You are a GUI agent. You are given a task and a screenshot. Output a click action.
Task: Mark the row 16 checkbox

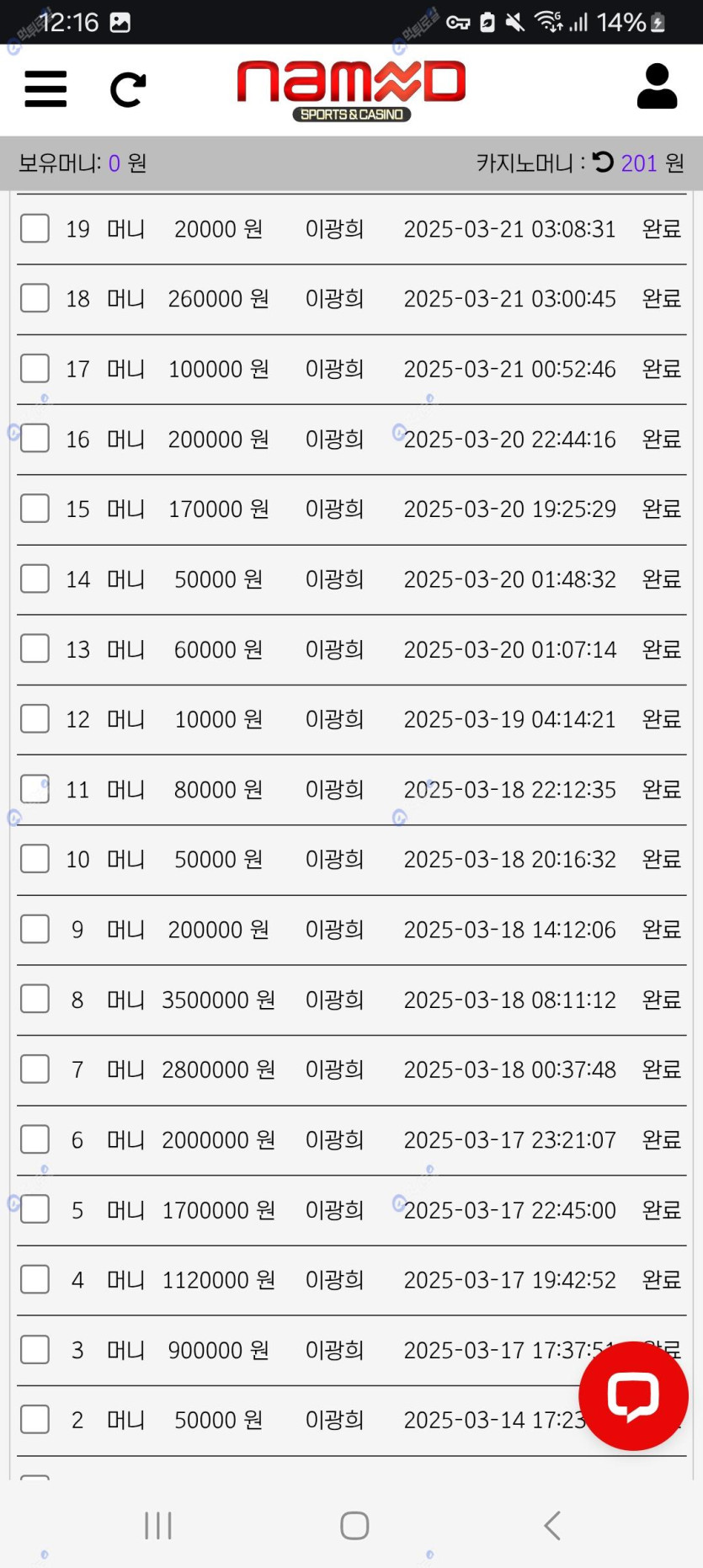35,438
